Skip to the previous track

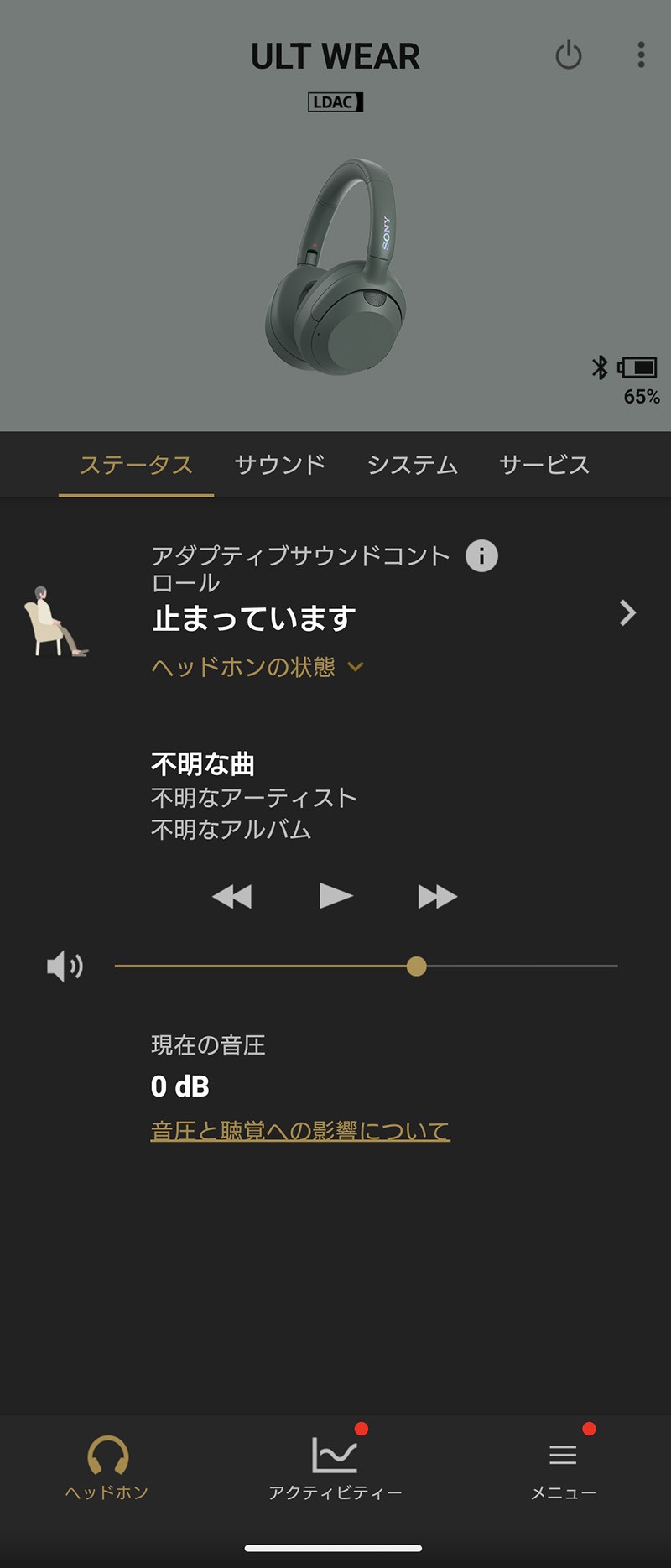point(232,897)
